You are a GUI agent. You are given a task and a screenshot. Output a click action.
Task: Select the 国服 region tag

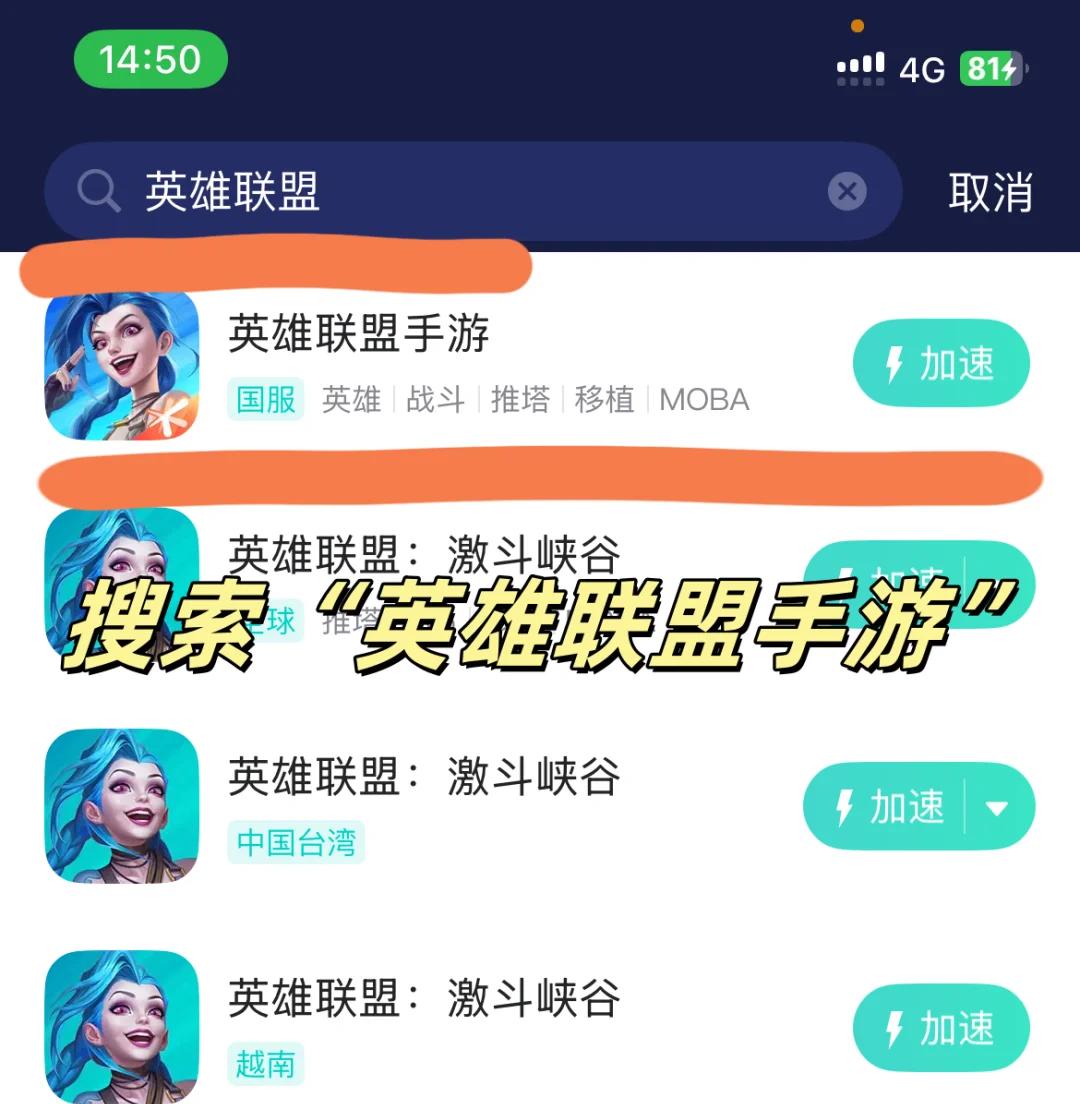coord(264,399)
